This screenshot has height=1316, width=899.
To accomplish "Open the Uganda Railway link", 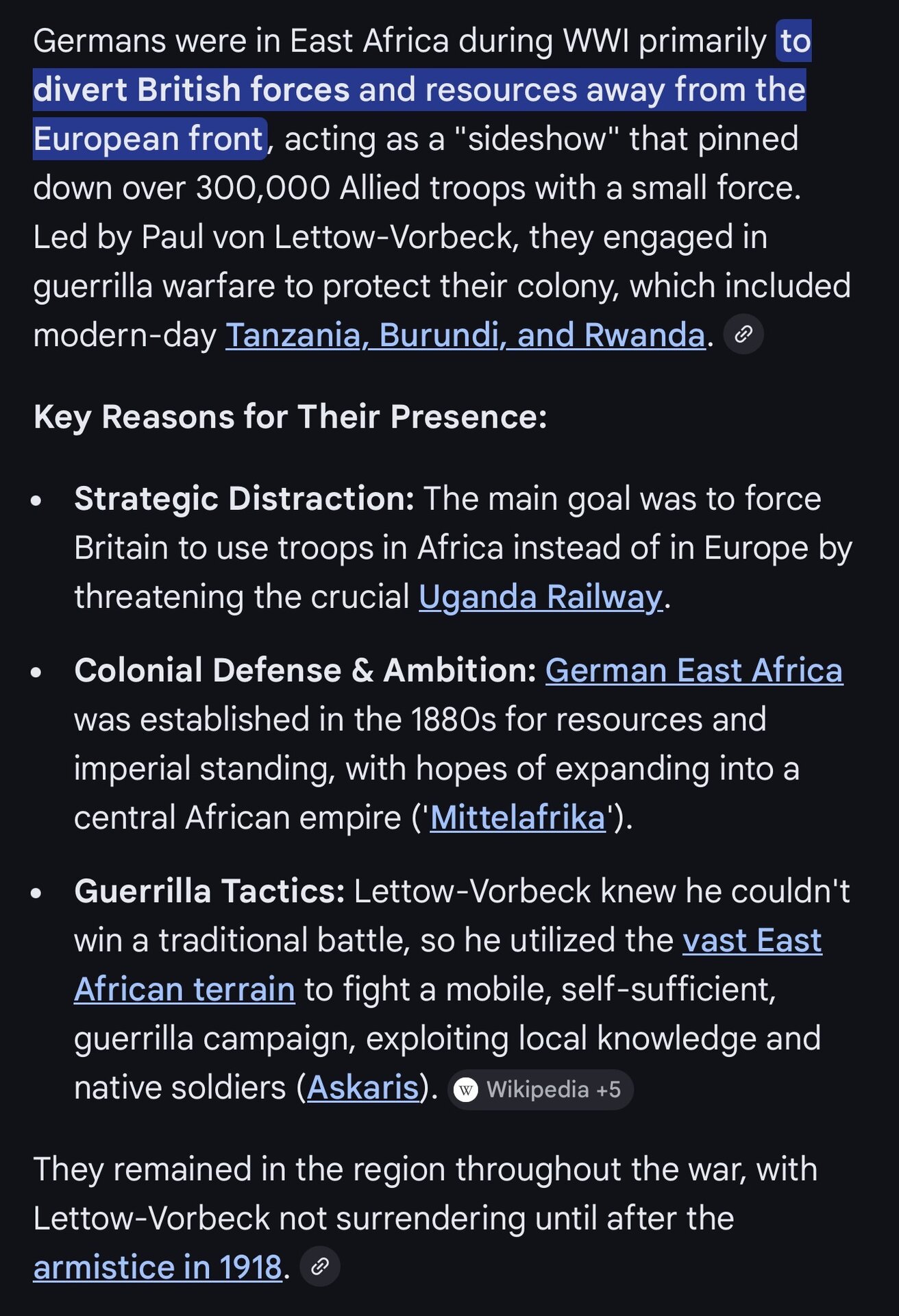I will (540, 597).
